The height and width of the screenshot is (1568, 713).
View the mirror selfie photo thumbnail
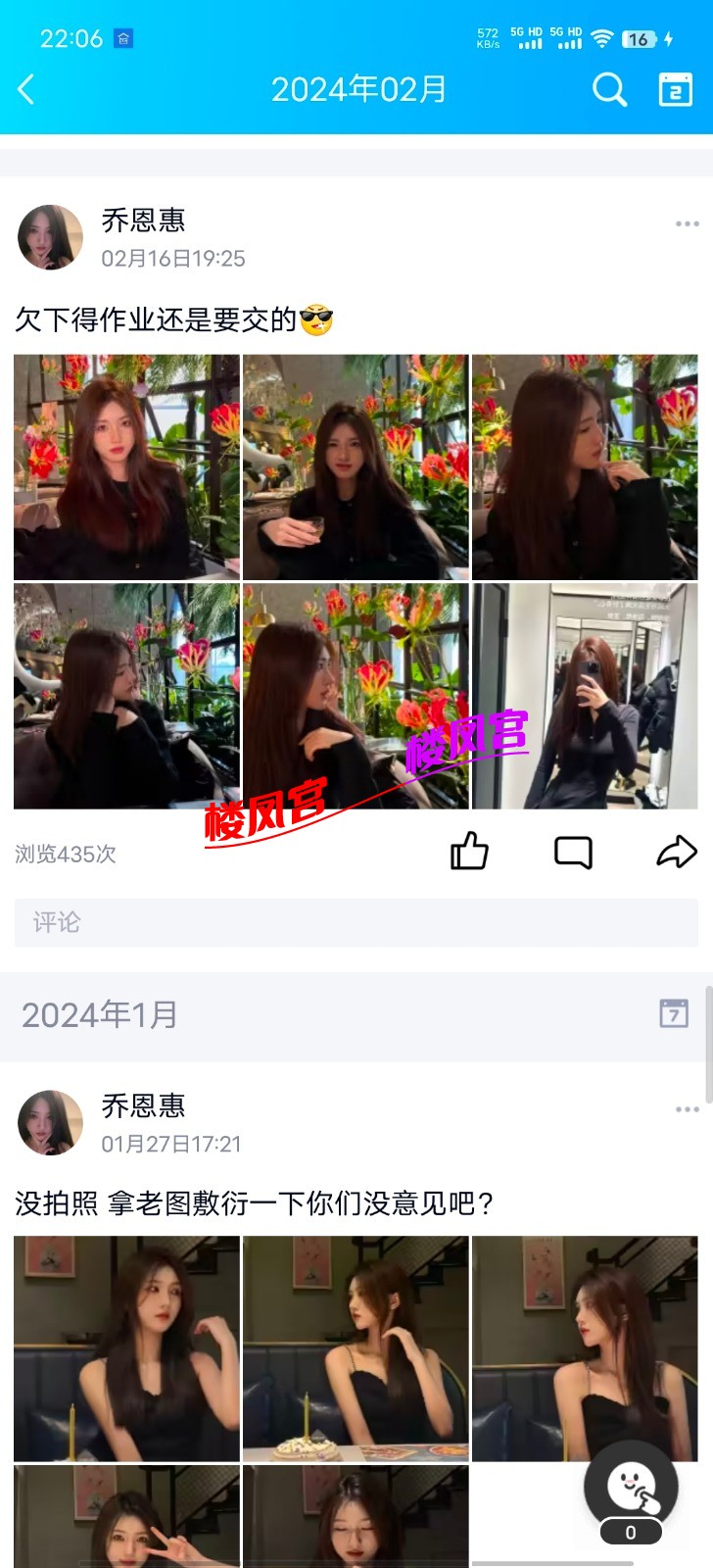pyautogui.click(x=586, y=696)
